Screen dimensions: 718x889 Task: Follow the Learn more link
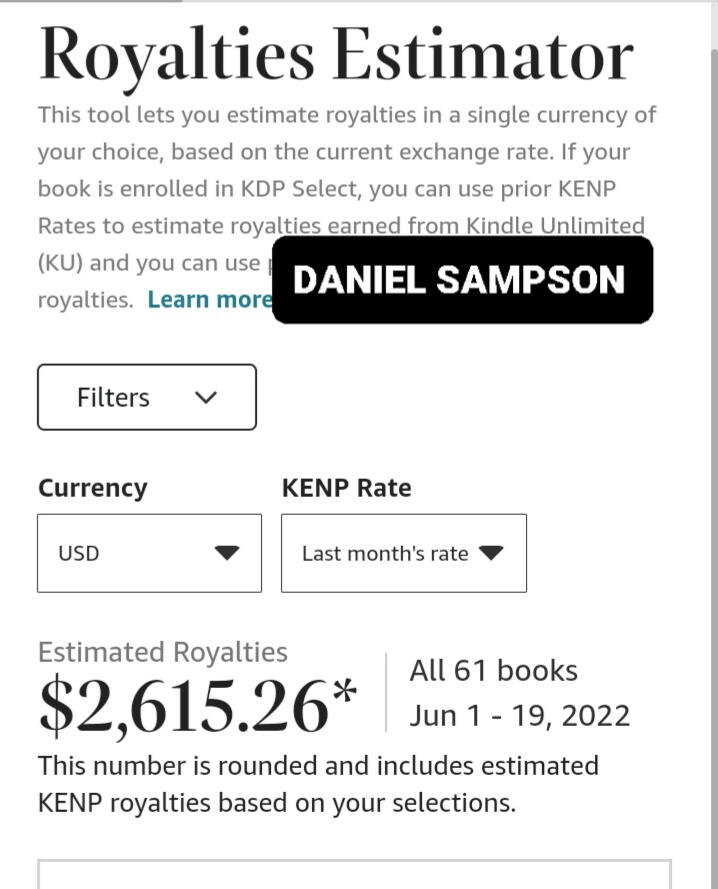pyautogui.click(x=208, y=299)
